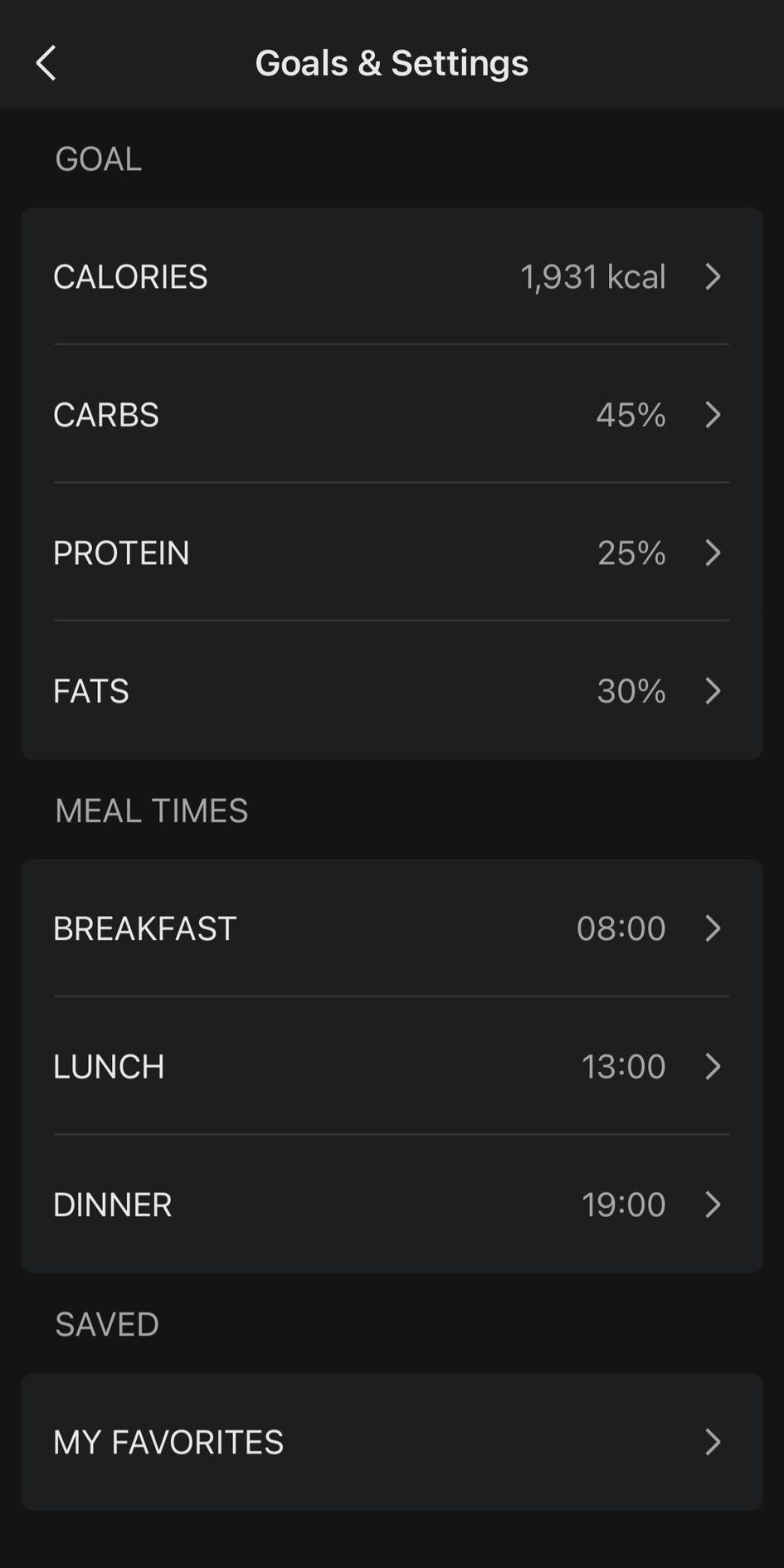Open My Favorites

(392, 1442)
